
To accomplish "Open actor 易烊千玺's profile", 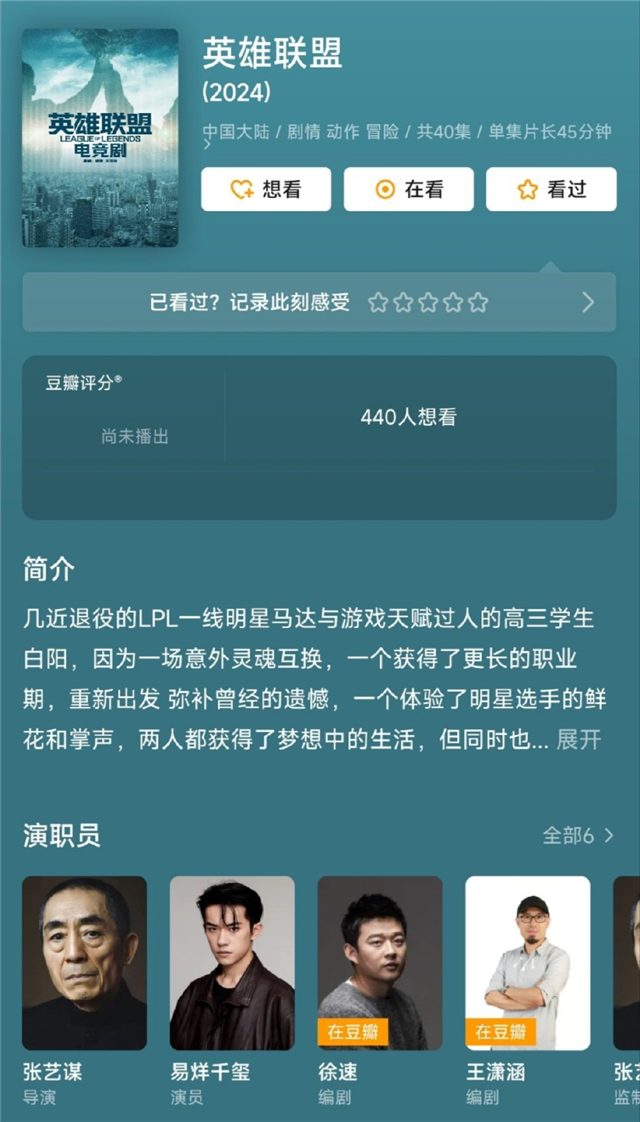I will pyautogui.click(x=232, y=963).
